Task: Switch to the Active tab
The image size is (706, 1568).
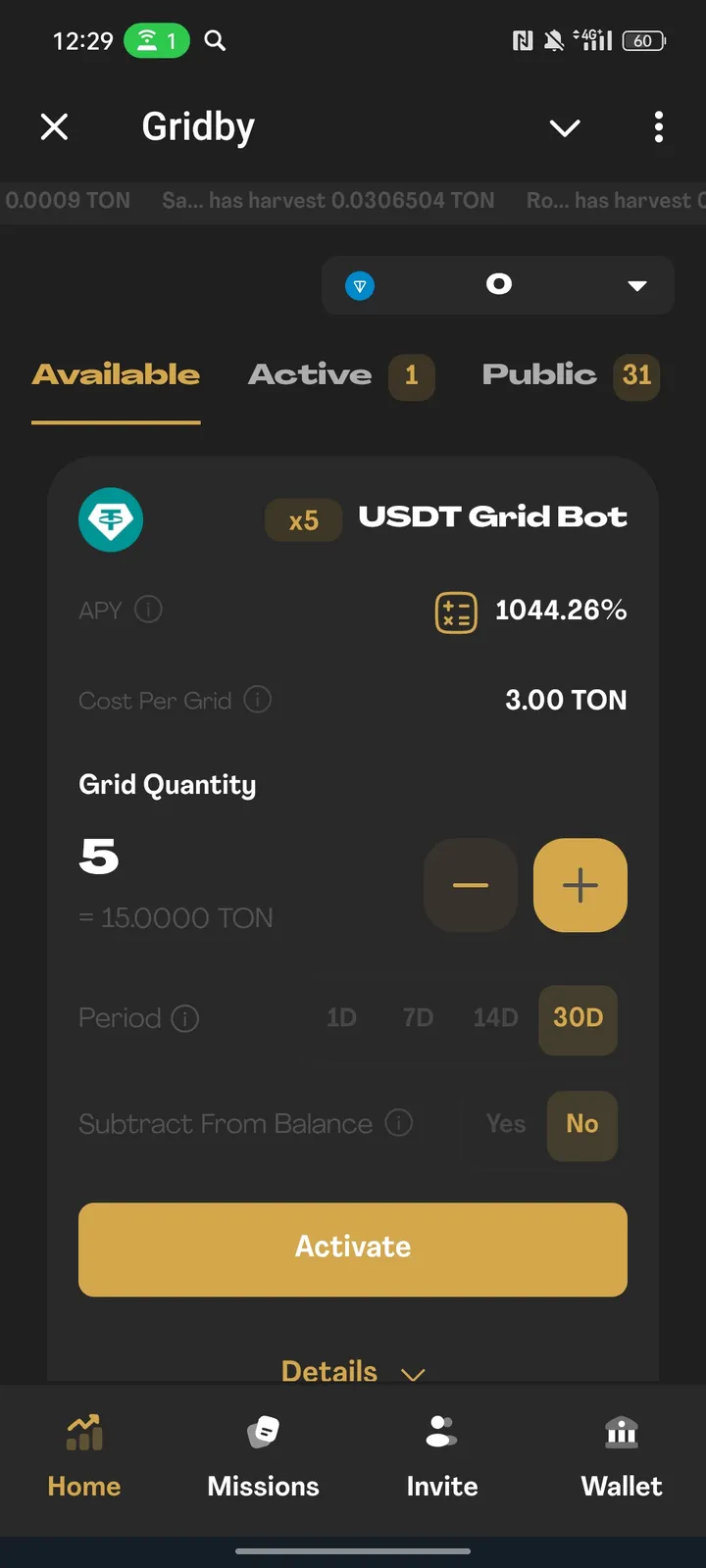Action: 310,375
